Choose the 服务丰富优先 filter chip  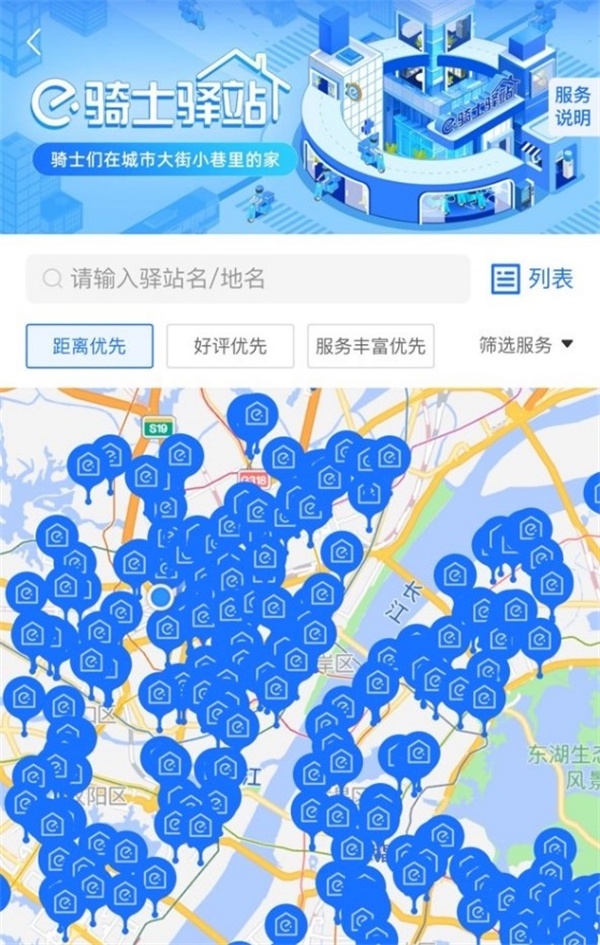370,346
